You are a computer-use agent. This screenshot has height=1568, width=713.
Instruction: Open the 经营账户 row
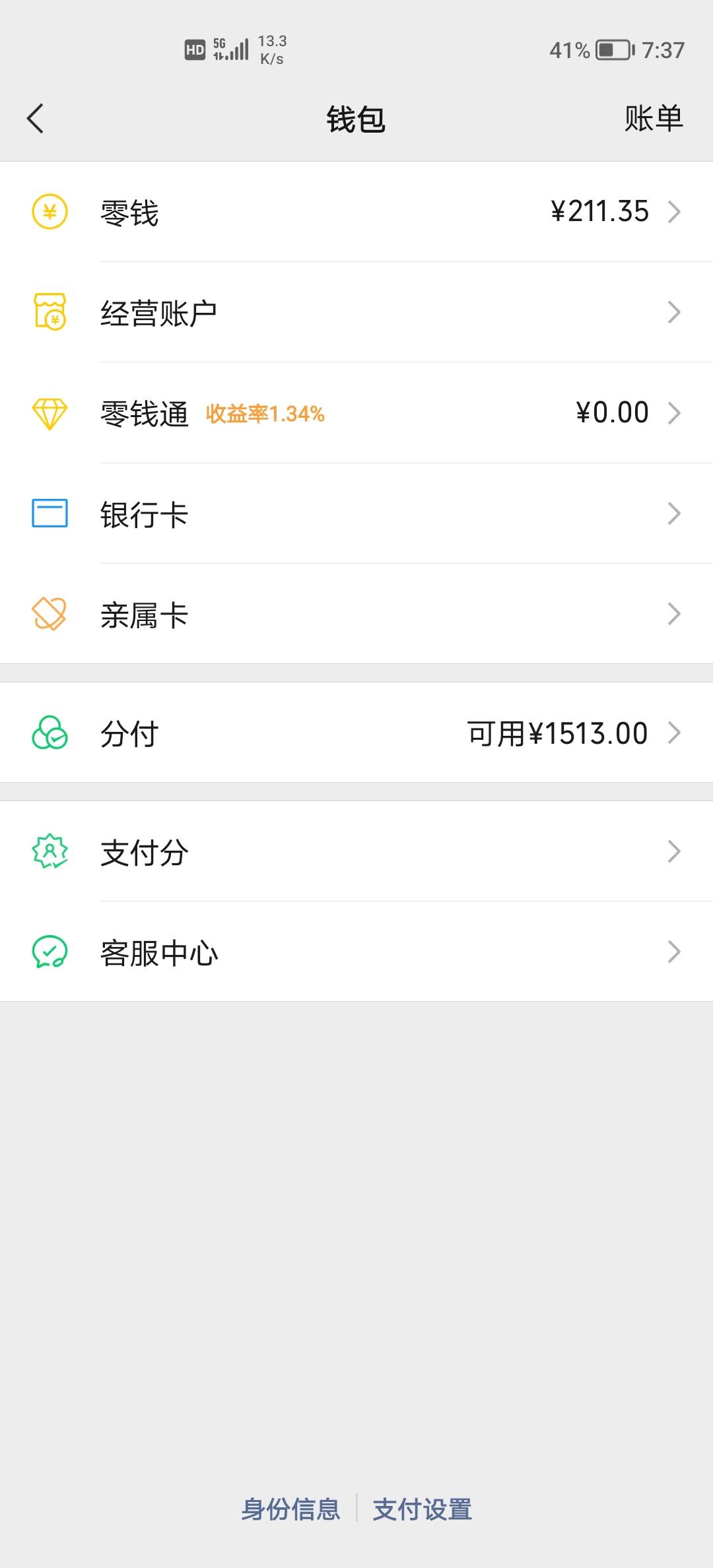pos(356,312)
